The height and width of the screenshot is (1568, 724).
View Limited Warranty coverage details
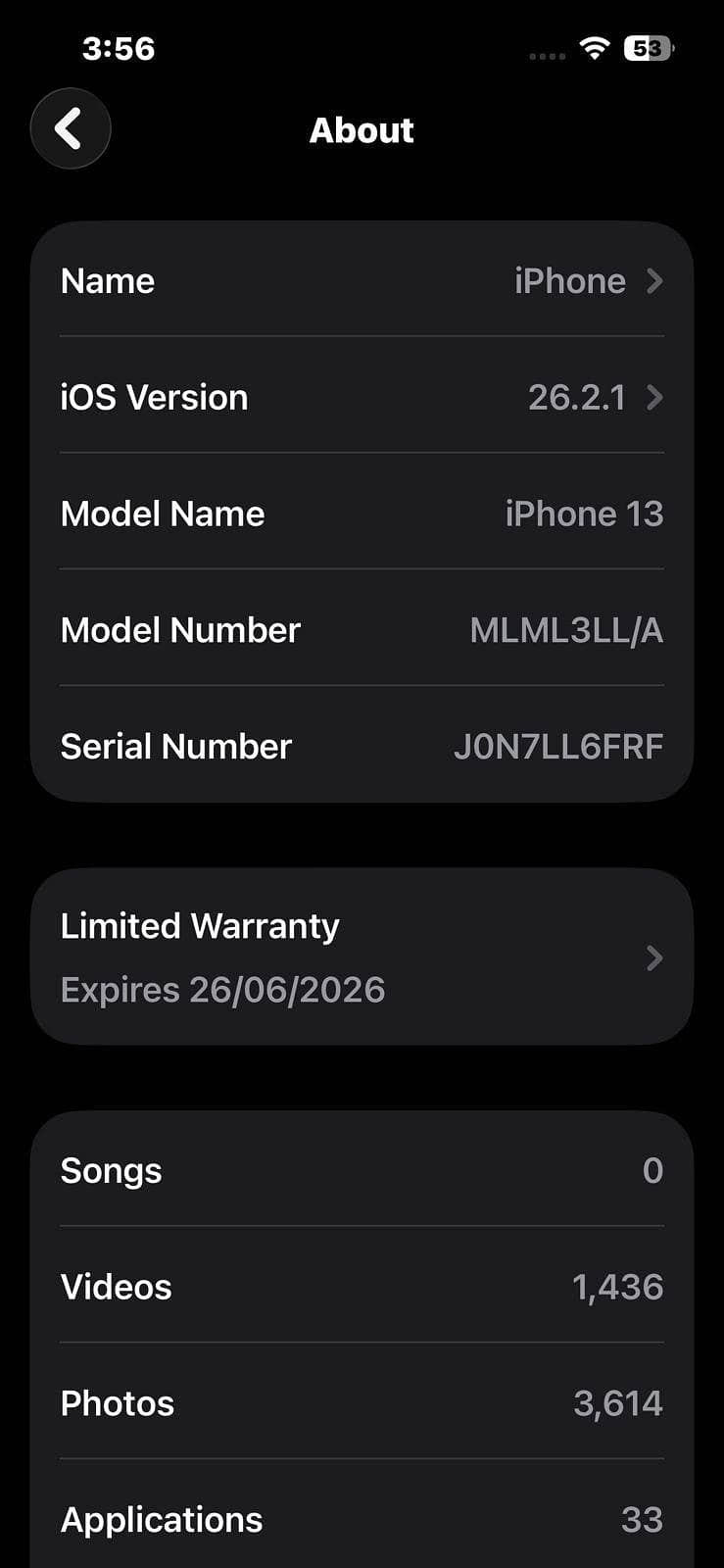(362, 957)
